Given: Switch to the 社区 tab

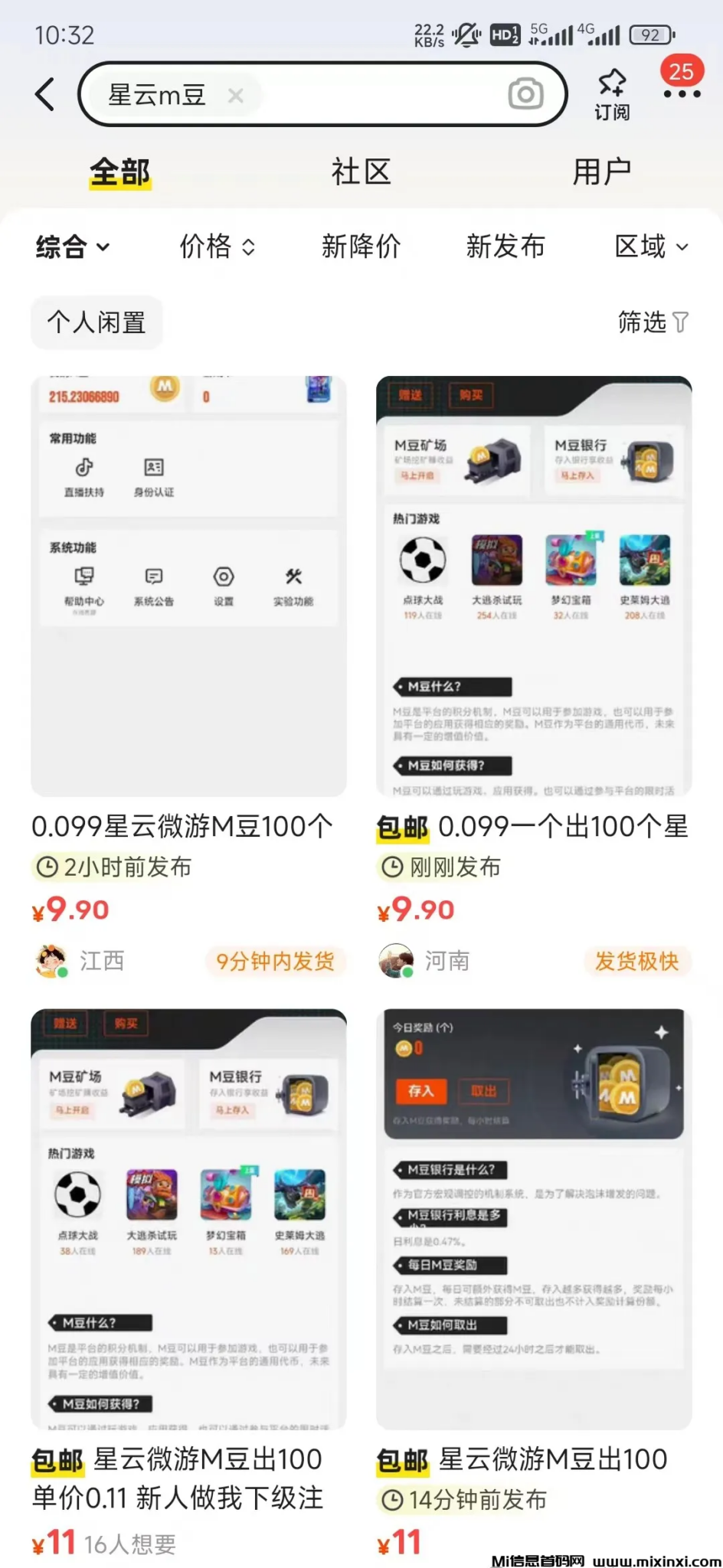Looking at the screenshot, I should click(361, 171).
